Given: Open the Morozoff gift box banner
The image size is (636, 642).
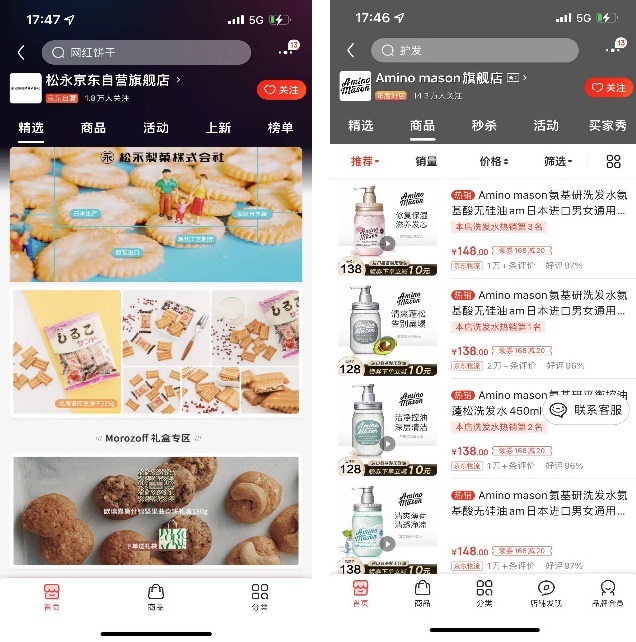Looking at the screenshot, I should (x=156, y=510).
